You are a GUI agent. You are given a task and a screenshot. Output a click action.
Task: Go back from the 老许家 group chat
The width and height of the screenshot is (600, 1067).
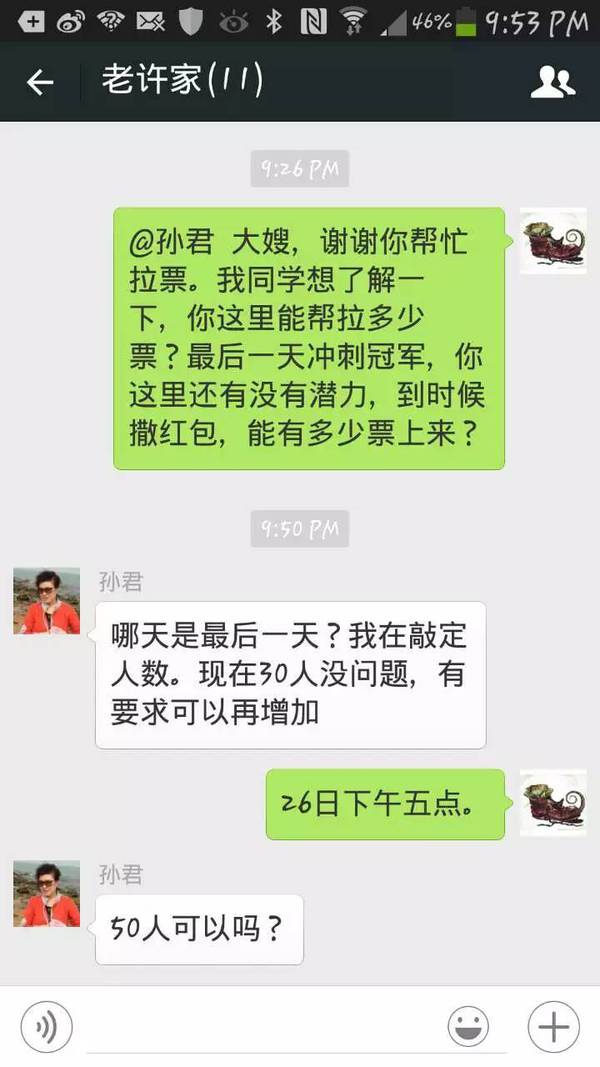[x=40, y=82]
